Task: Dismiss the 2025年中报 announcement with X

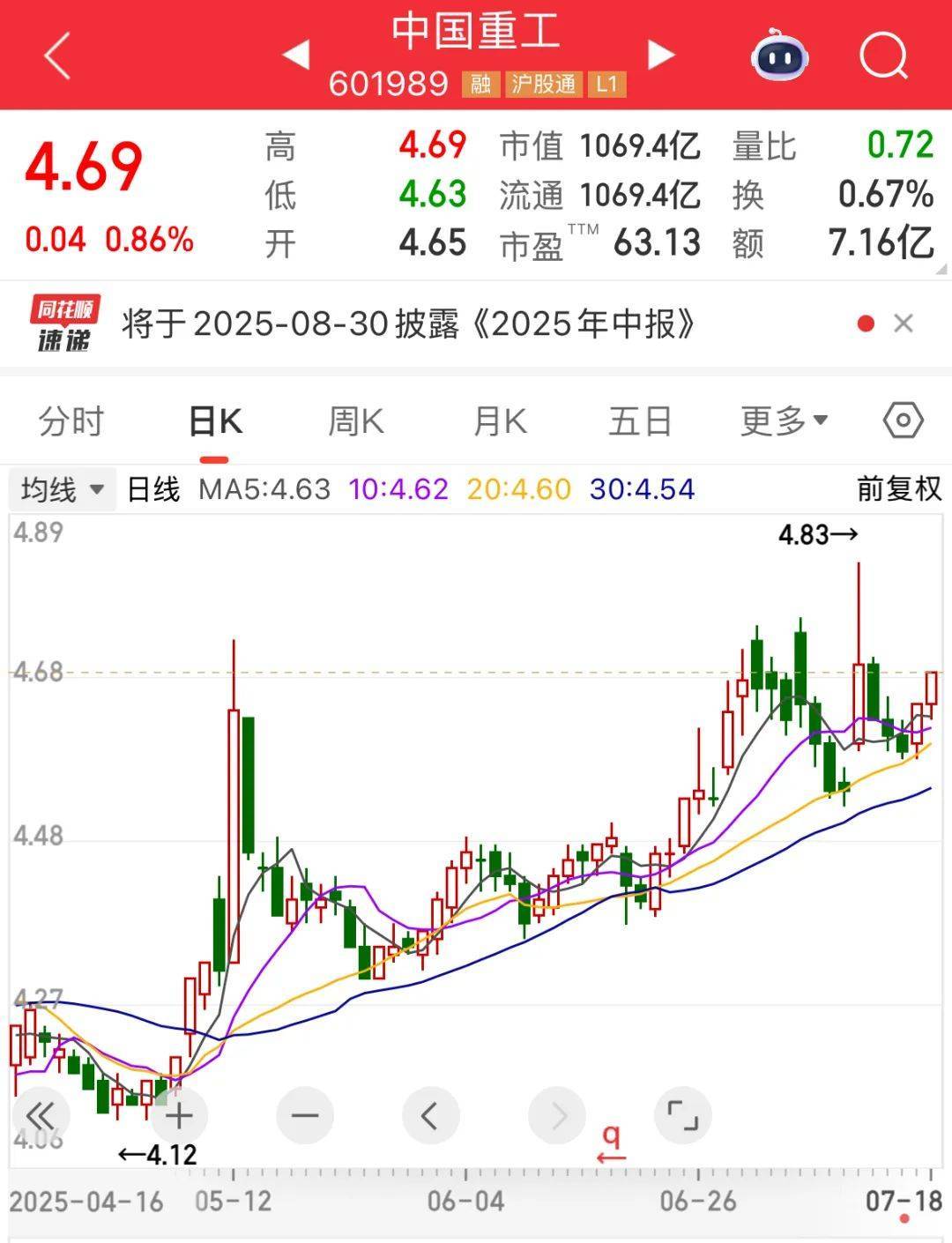Action: pos(903,324)
